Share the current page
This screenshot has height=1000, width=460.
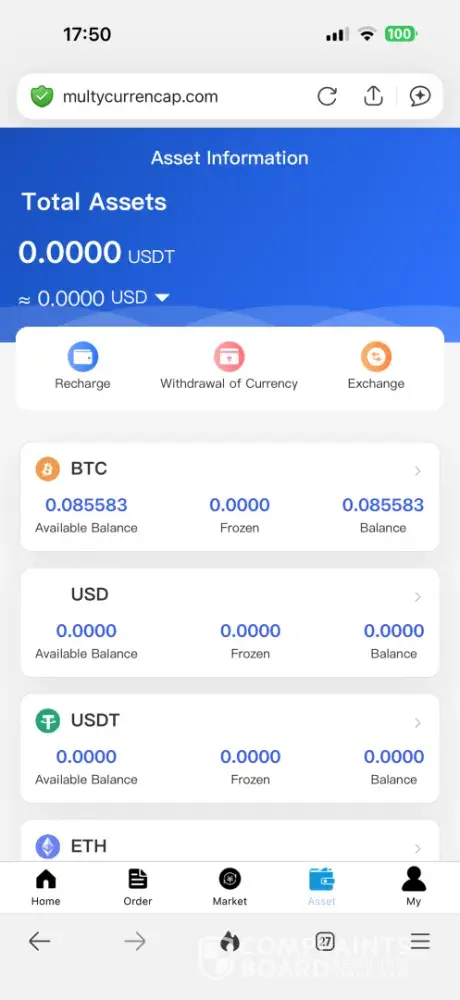click(x=373, y=96)
